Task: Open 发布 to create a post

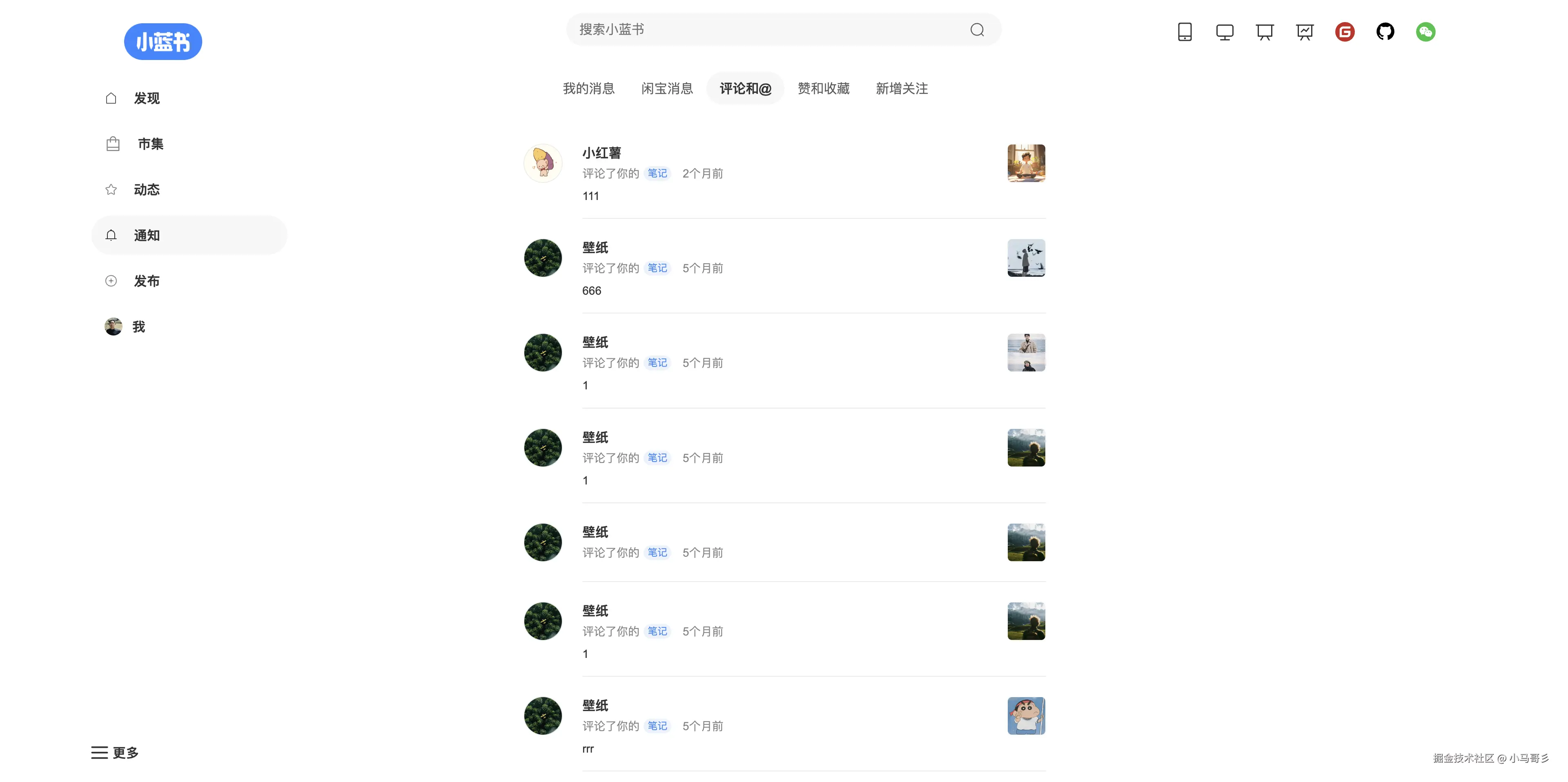Action: click(x=146, y=280)
